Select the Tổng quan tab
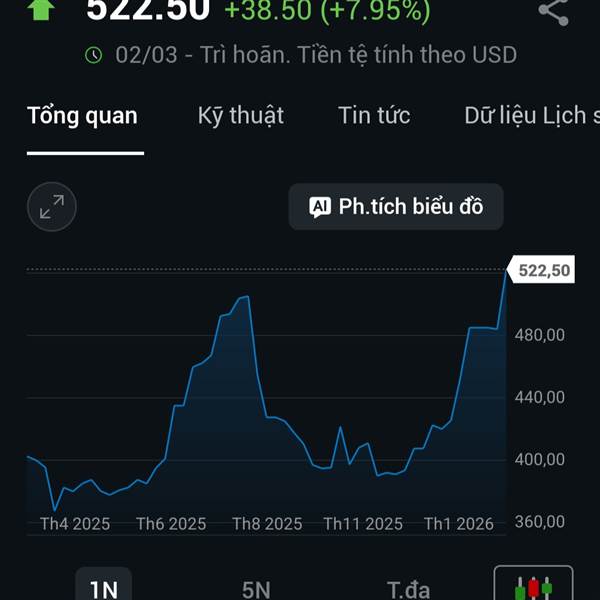 point(83,116)
